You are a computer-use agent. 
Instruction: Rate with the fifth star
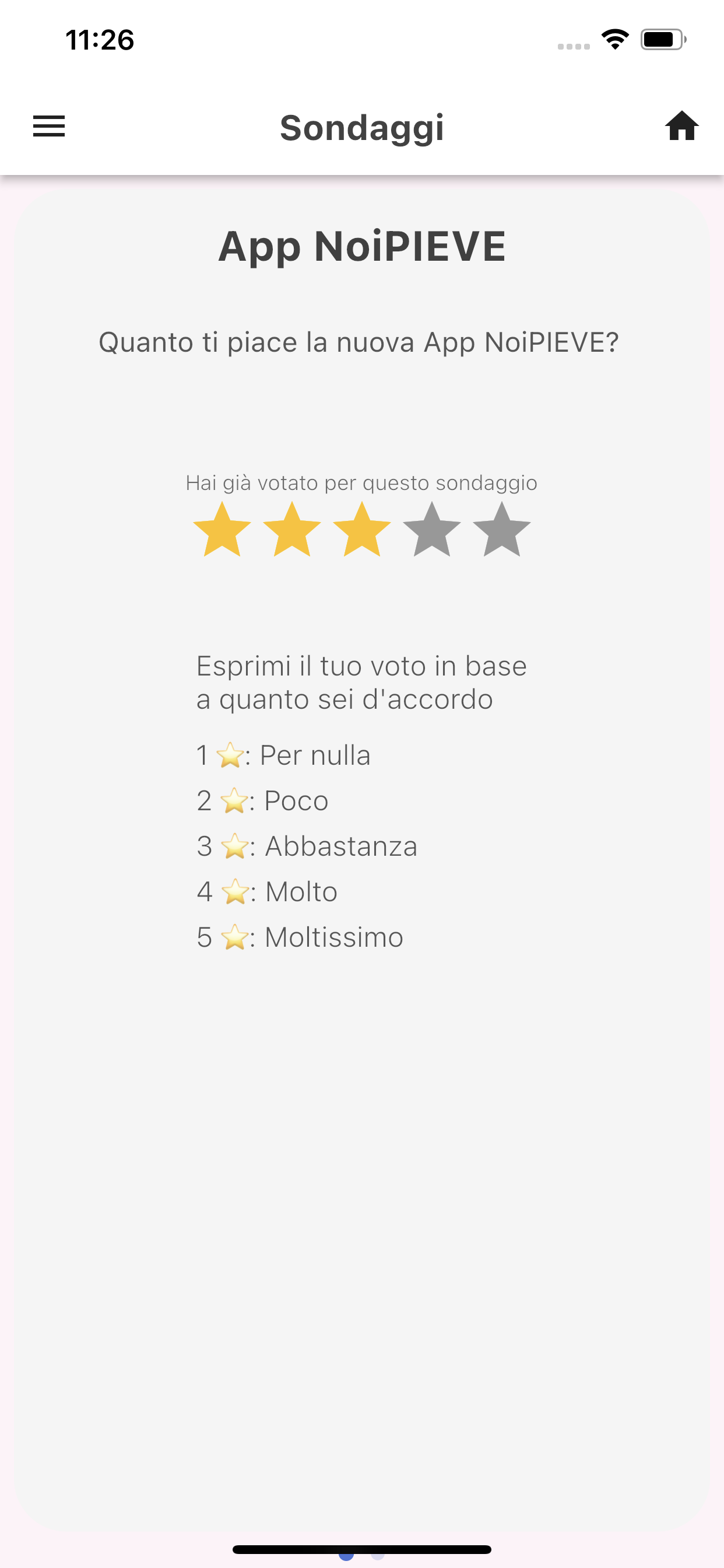click(502, 530)
